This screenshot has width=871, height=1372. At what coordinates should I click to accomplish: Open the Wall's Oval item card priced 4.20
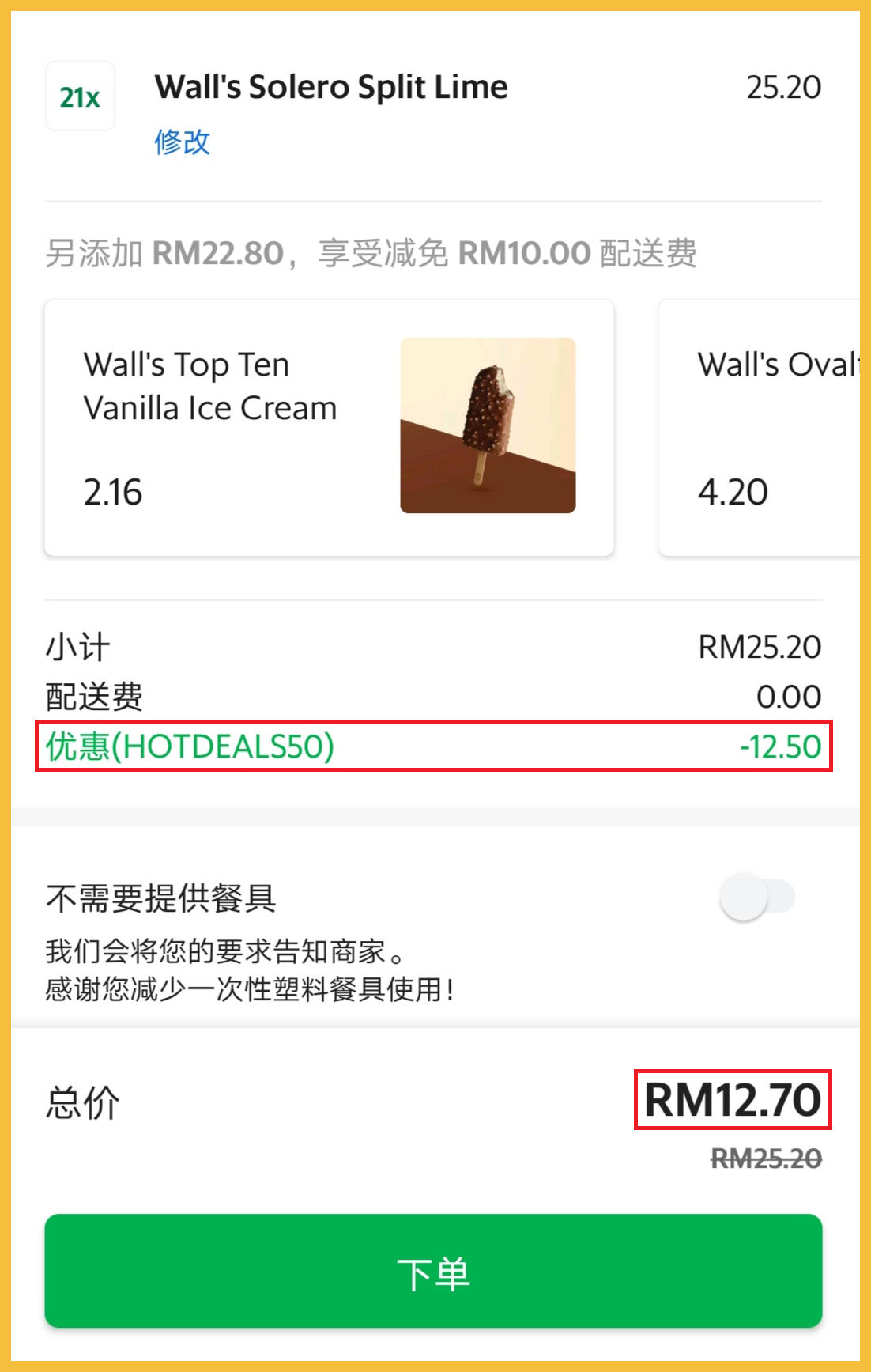point(763,427)
